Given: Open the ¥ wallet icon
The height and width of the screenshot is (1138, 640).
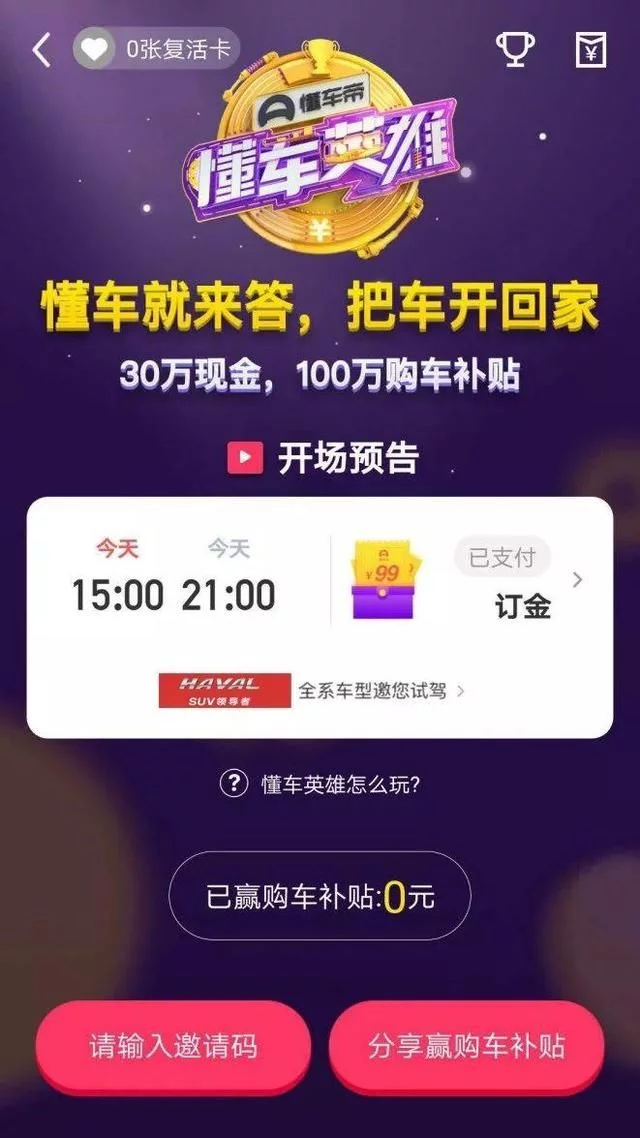Looking at the screenshot, I should 591,49.
